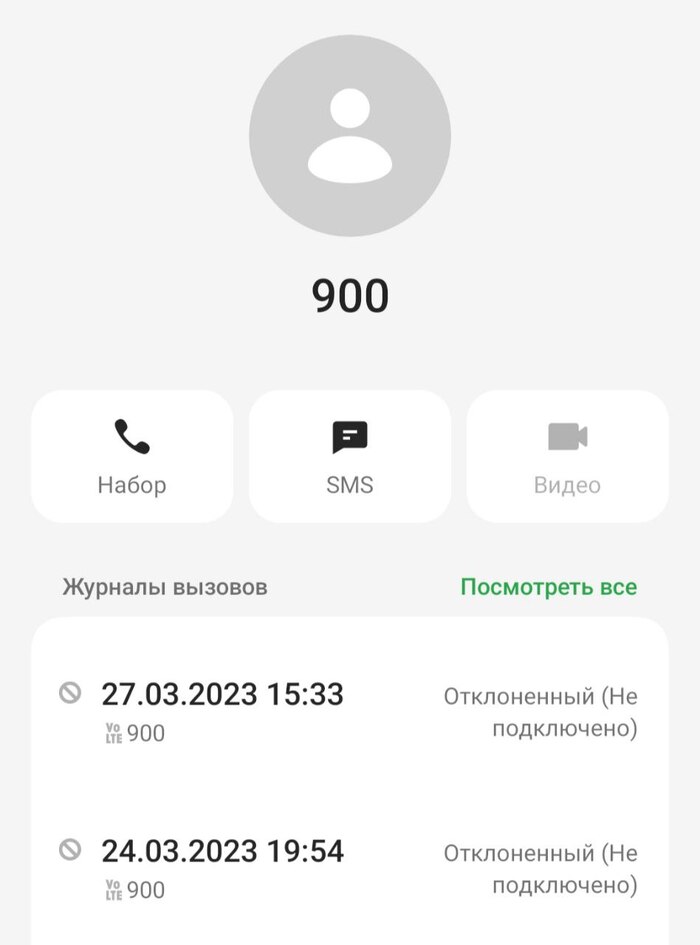Viewport: 700px width, 945px height.
Task: Send an SMS to 900
Action: (349, 456)
